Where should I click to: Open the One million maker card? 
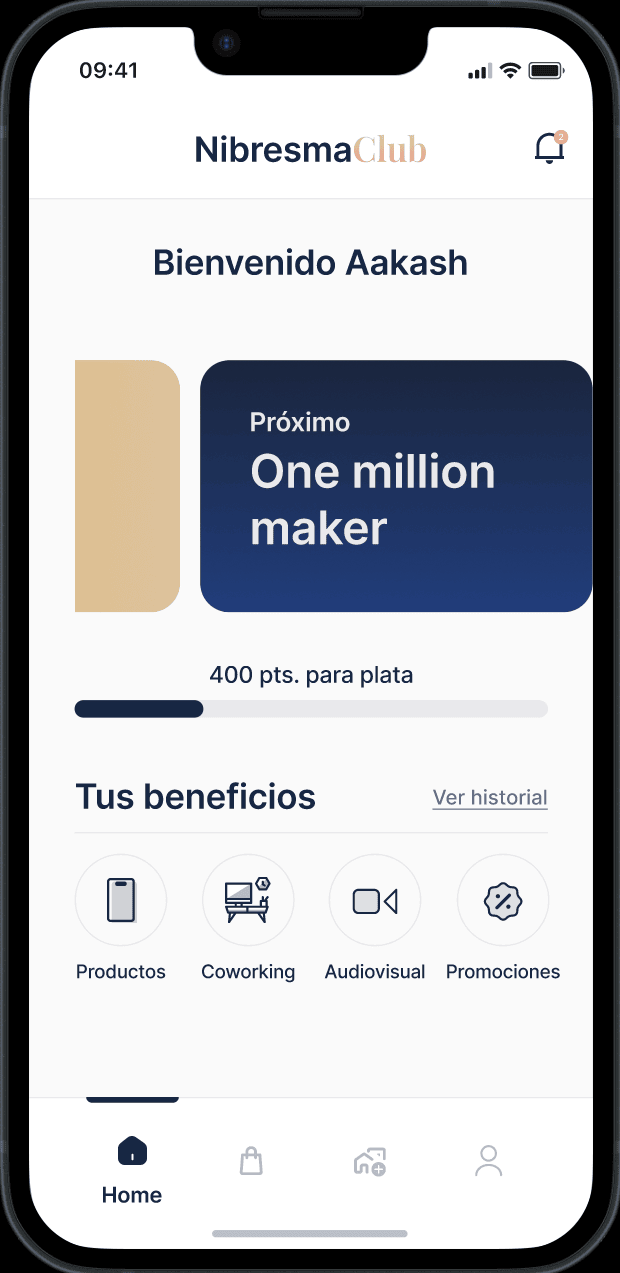click(x=396, y=486)
